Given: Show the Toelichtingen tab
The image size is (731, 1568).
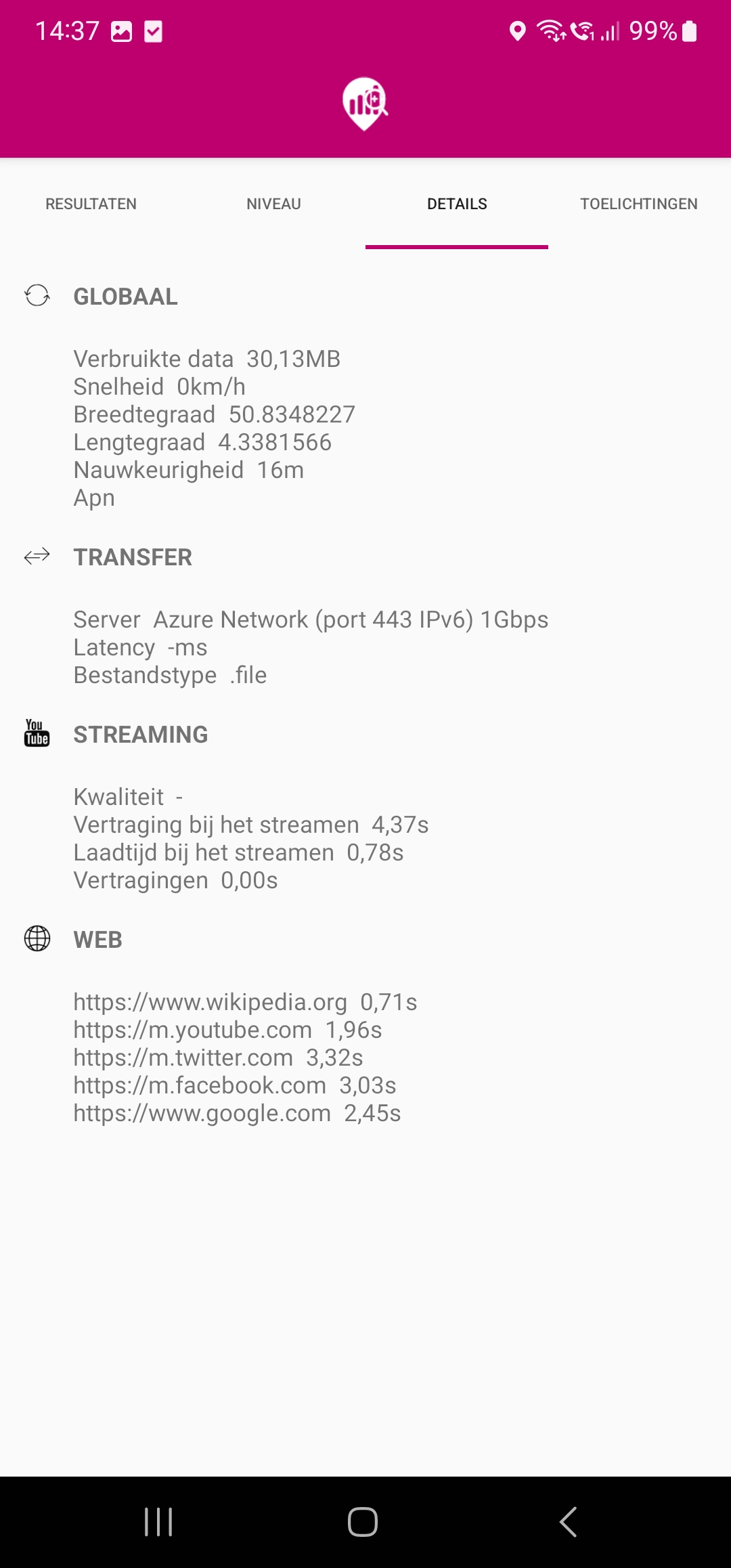Looking at the screenshot, I should 638,204.
